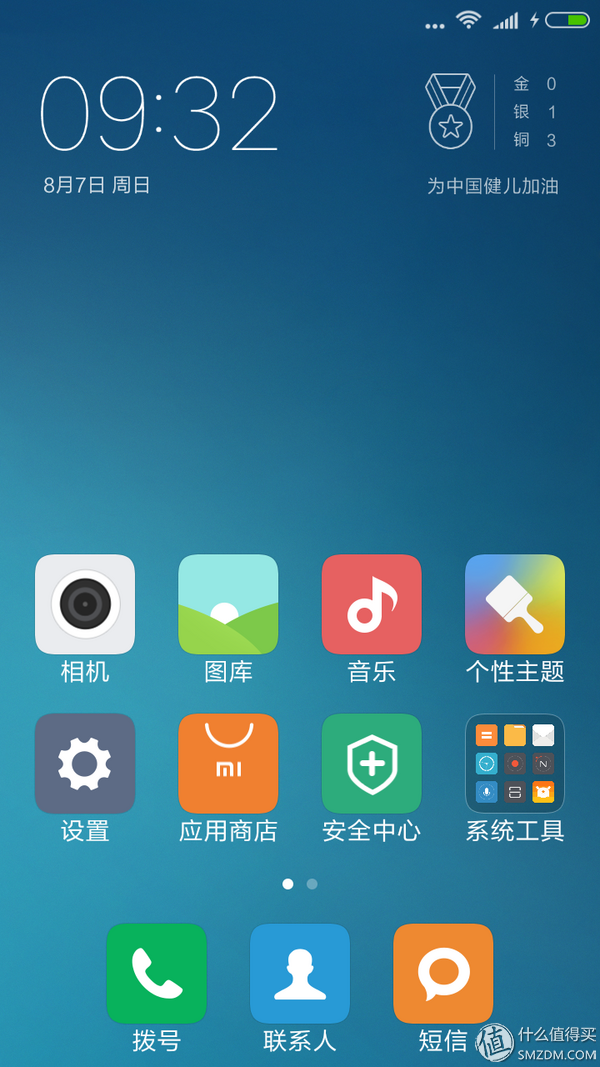
Task: Open 安全中心 security center
Action: coord(371,763)
